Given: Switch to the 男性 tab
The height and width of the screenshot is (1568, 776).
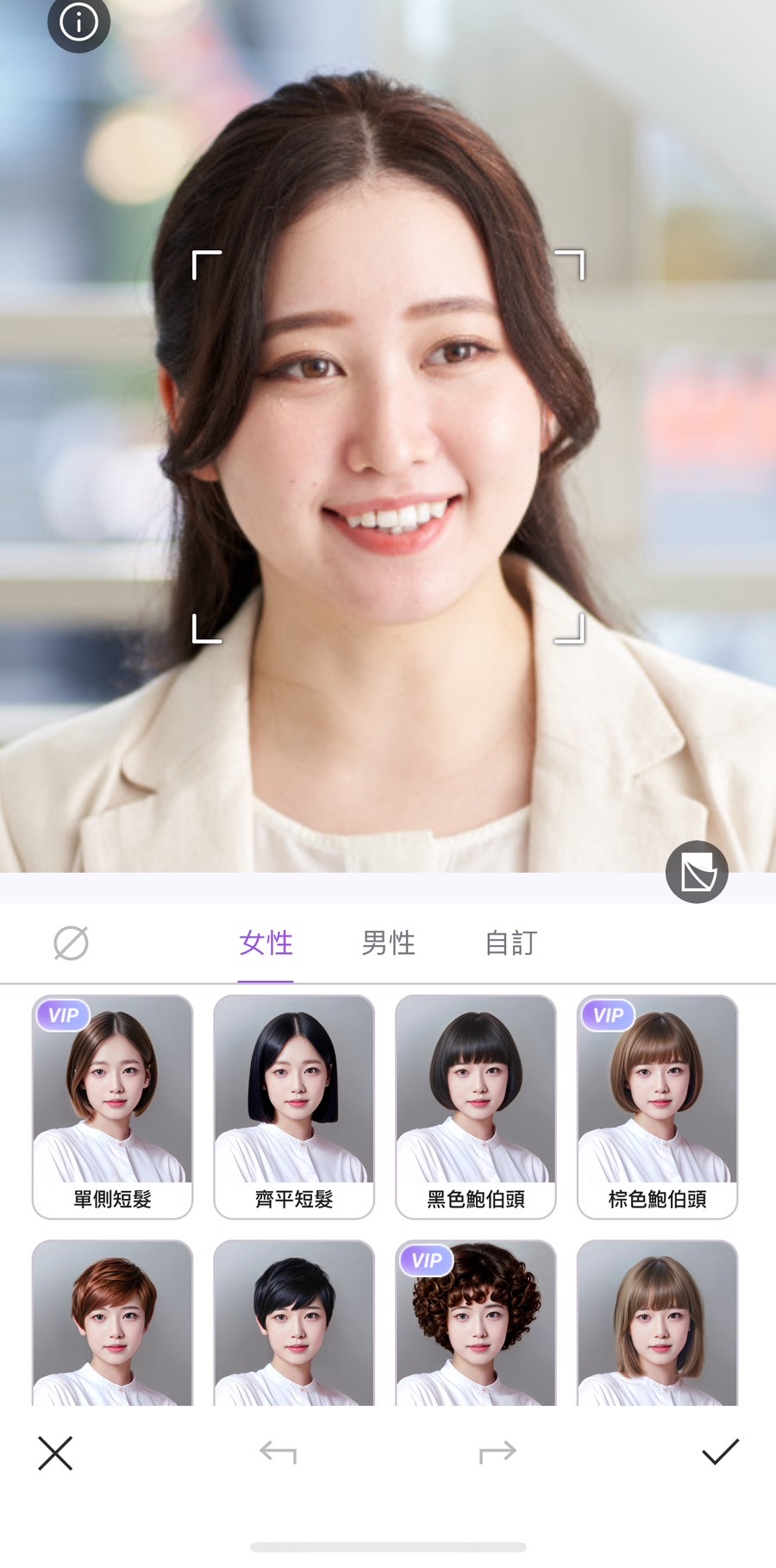Looking at the screenshot, I should 388,943.
